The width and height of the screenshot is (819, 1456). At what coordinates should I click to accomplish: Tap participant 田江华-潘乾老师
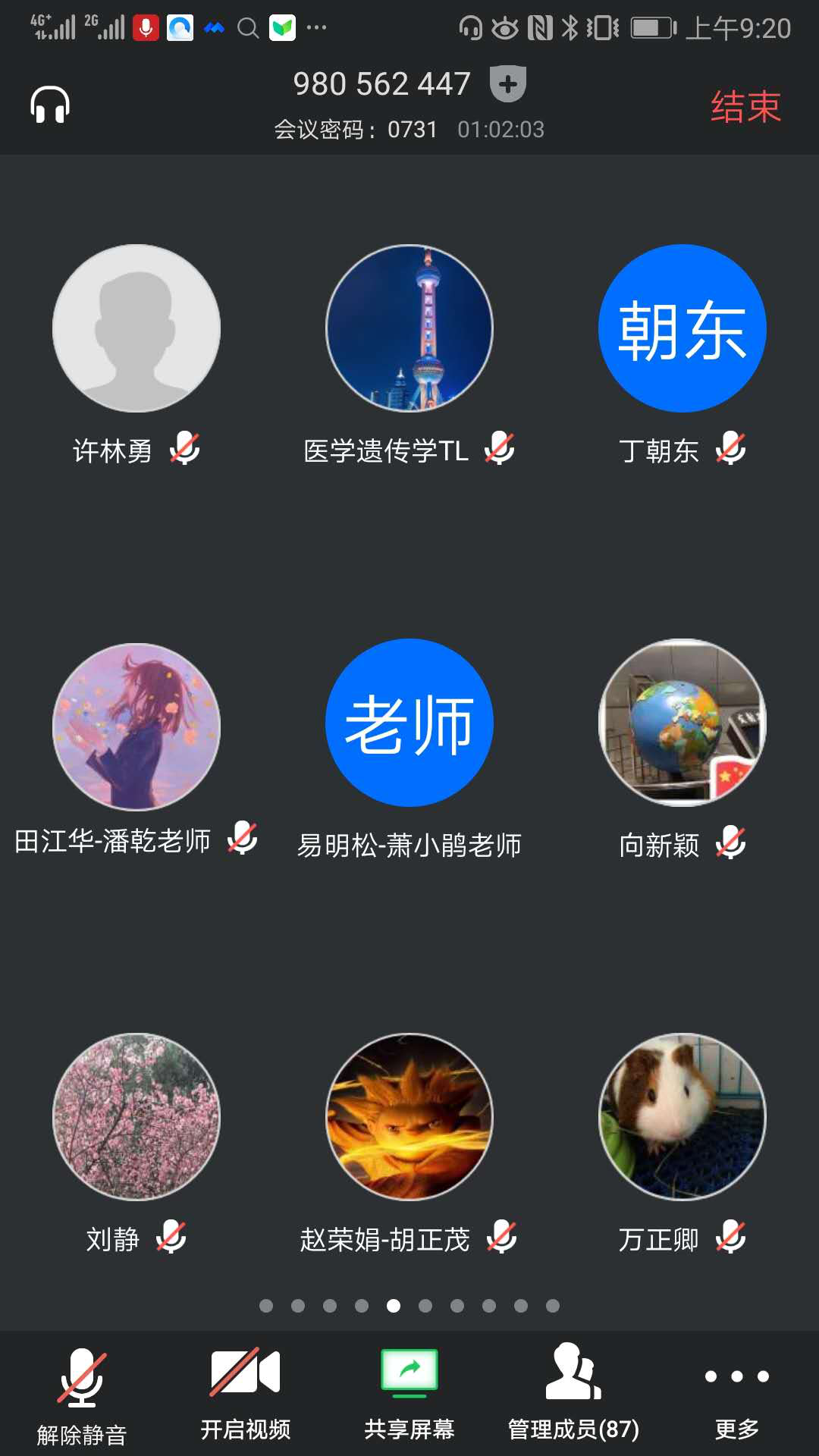pyautogui.click(x=136, y=726)
